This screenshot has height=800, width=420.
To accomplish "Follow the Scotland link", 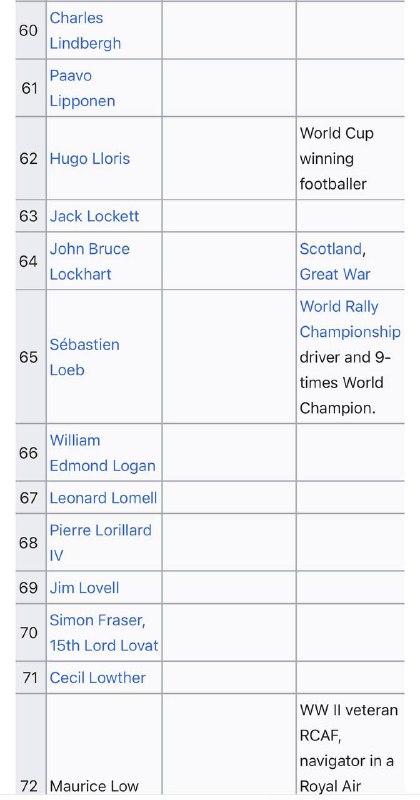I will pyautogui.click(x=331, y=249).
